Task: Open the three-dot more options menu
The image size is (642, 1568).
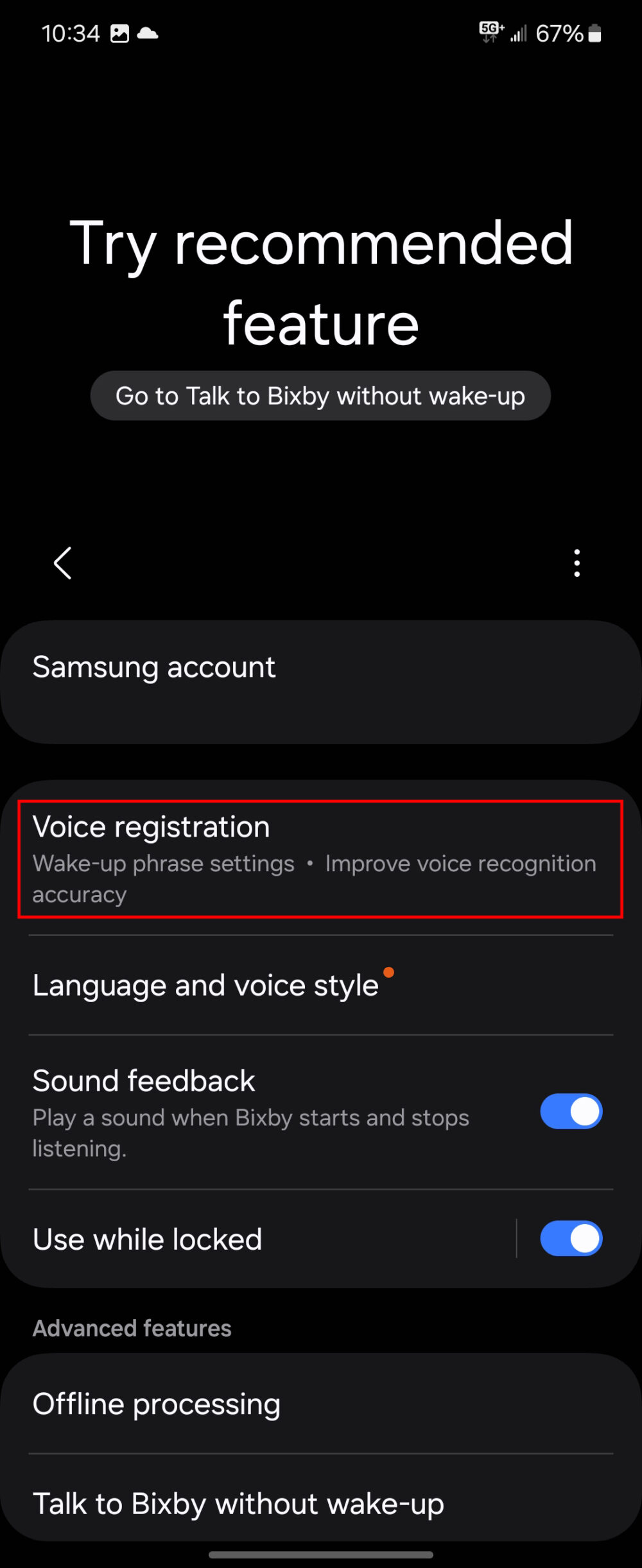Action: point(577,563)
